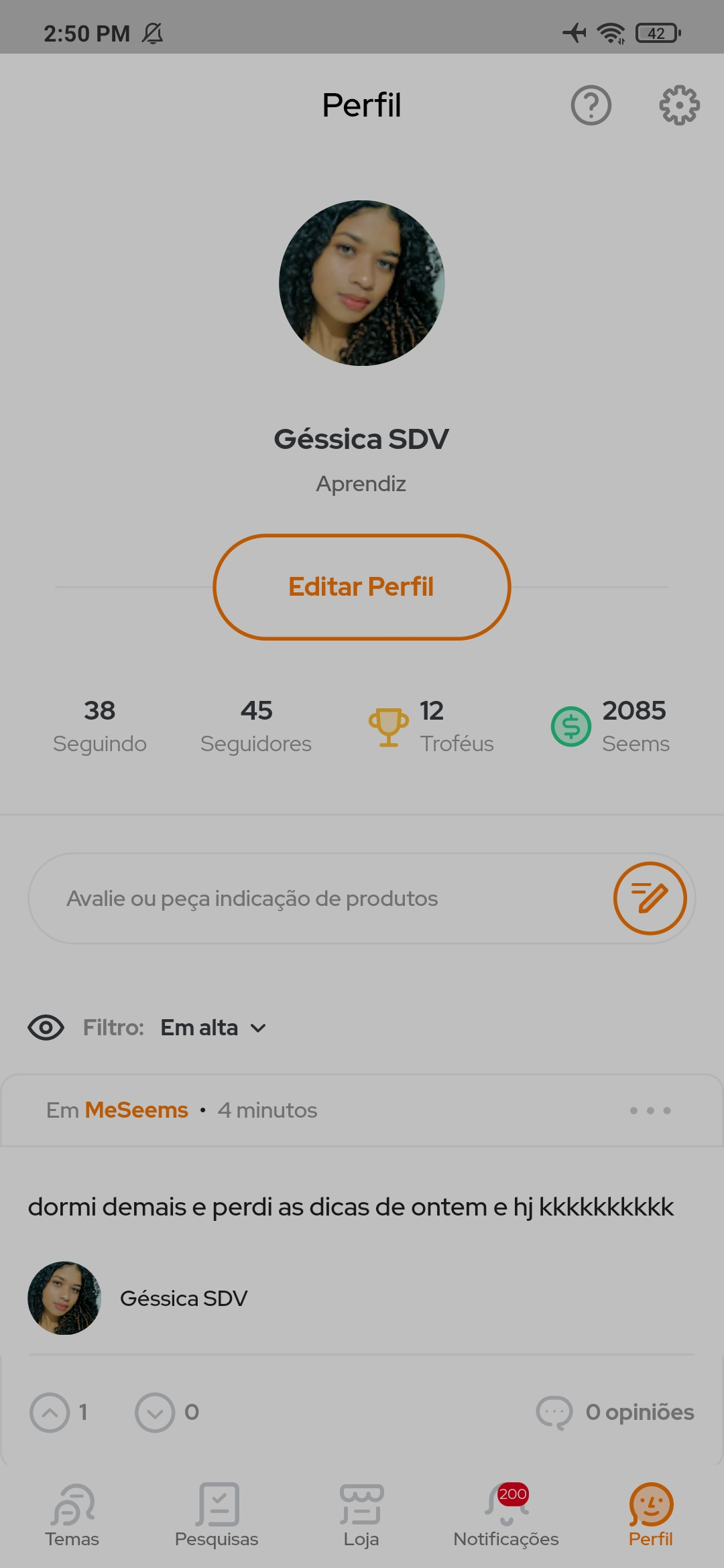Tap the orange compose pencil icon
The width and height of the screenshot is (724, 1568).
click(650, 899)
